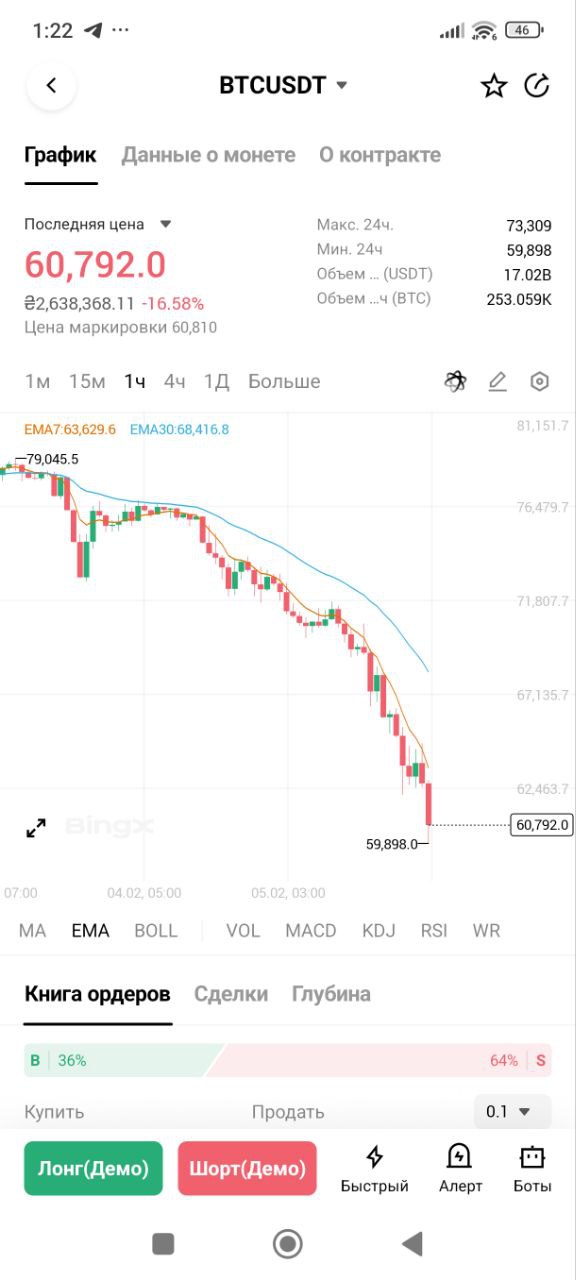This screenshot has height=1280, width=576.
Task: Go back using the top-left arrow
Action: click(51, 86)
